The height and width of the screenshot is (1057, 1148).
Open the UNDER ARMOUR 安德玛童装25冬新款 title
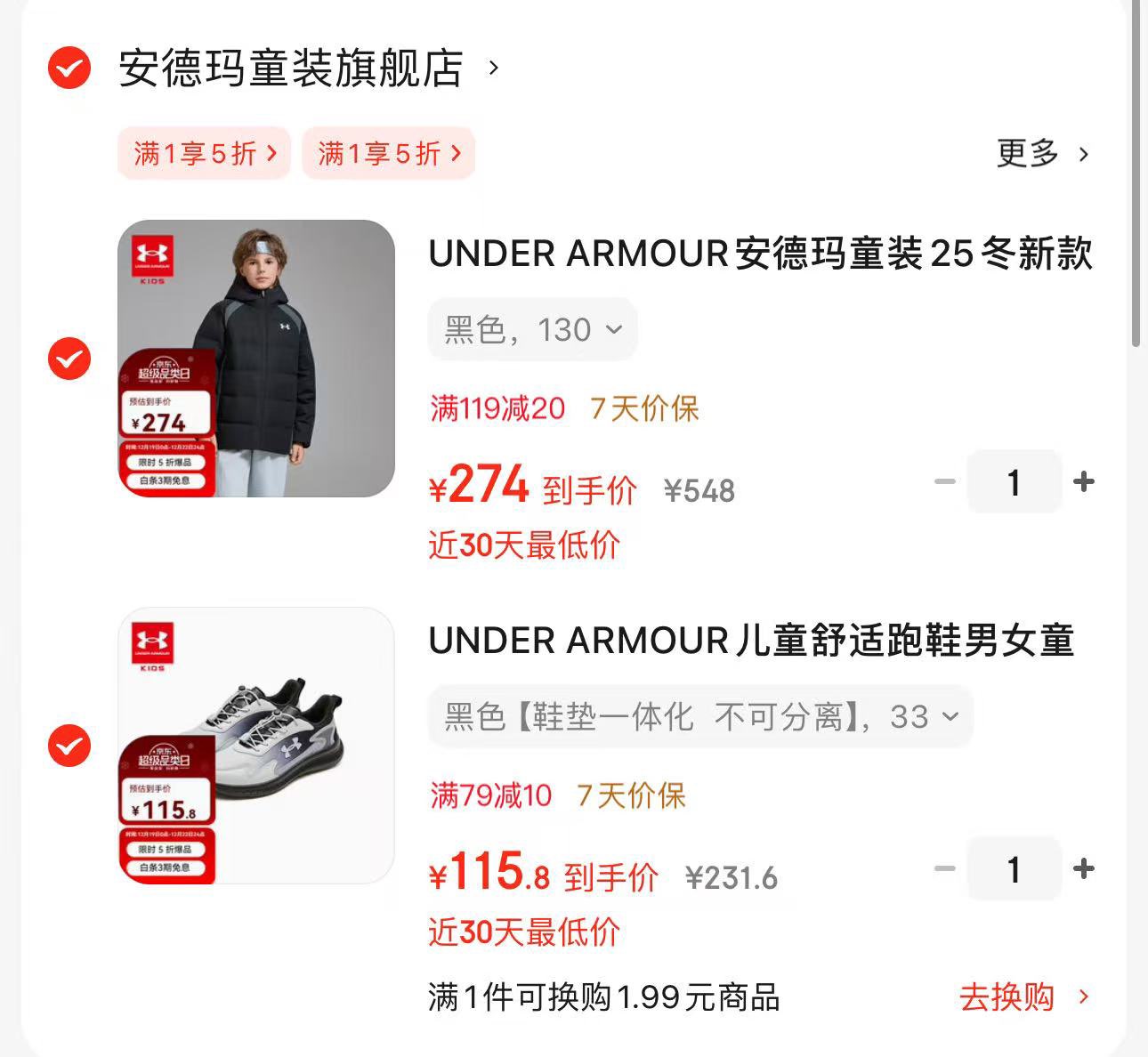760,254
